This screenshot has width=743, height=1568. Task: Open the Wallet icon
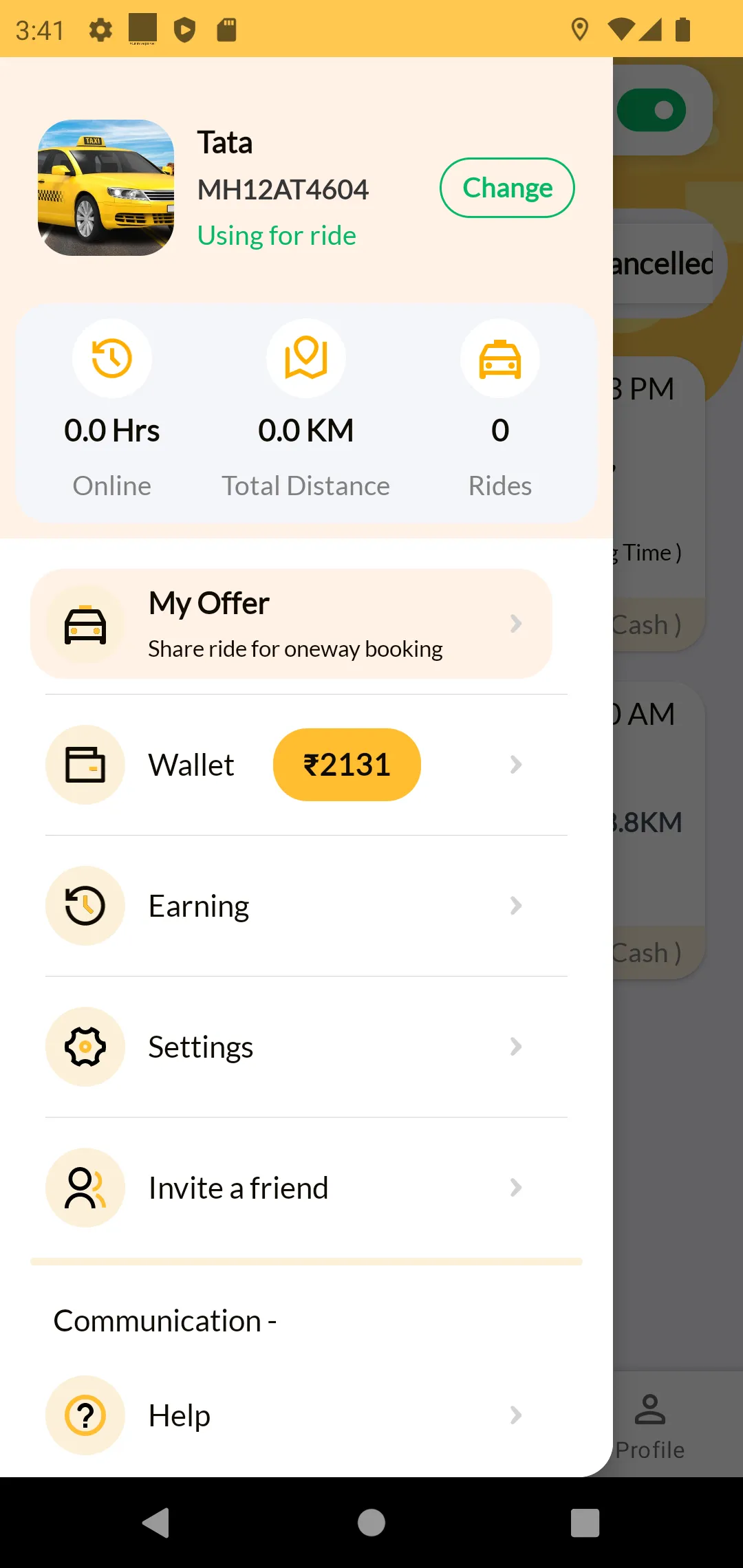point(85,764)
